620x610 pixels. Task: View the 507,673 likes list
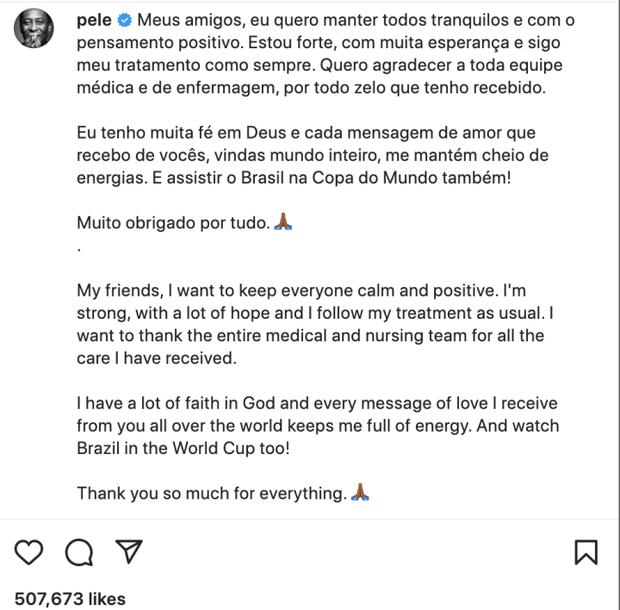point(70,598)
